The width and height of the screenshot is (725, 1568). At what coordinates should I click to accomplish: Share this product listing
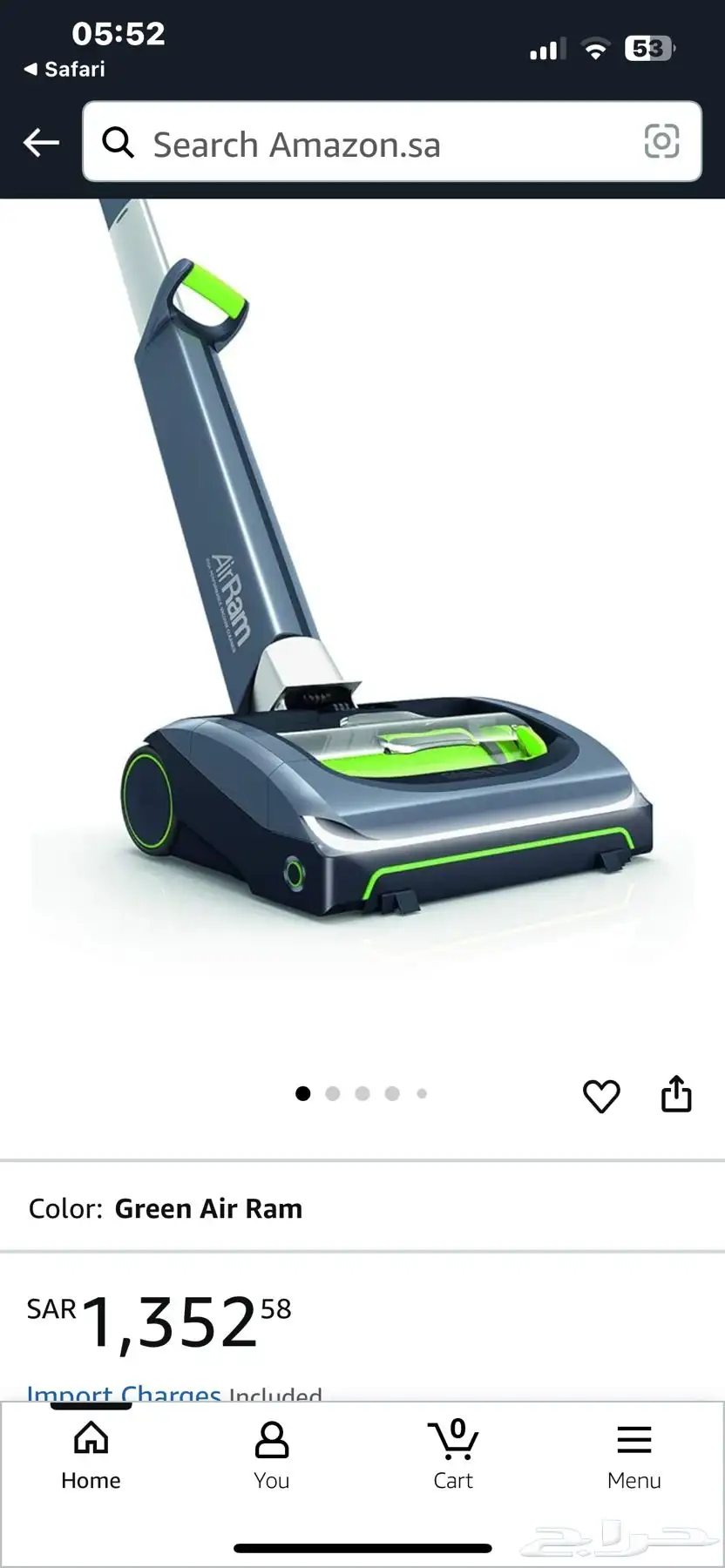click(676, 1094)
